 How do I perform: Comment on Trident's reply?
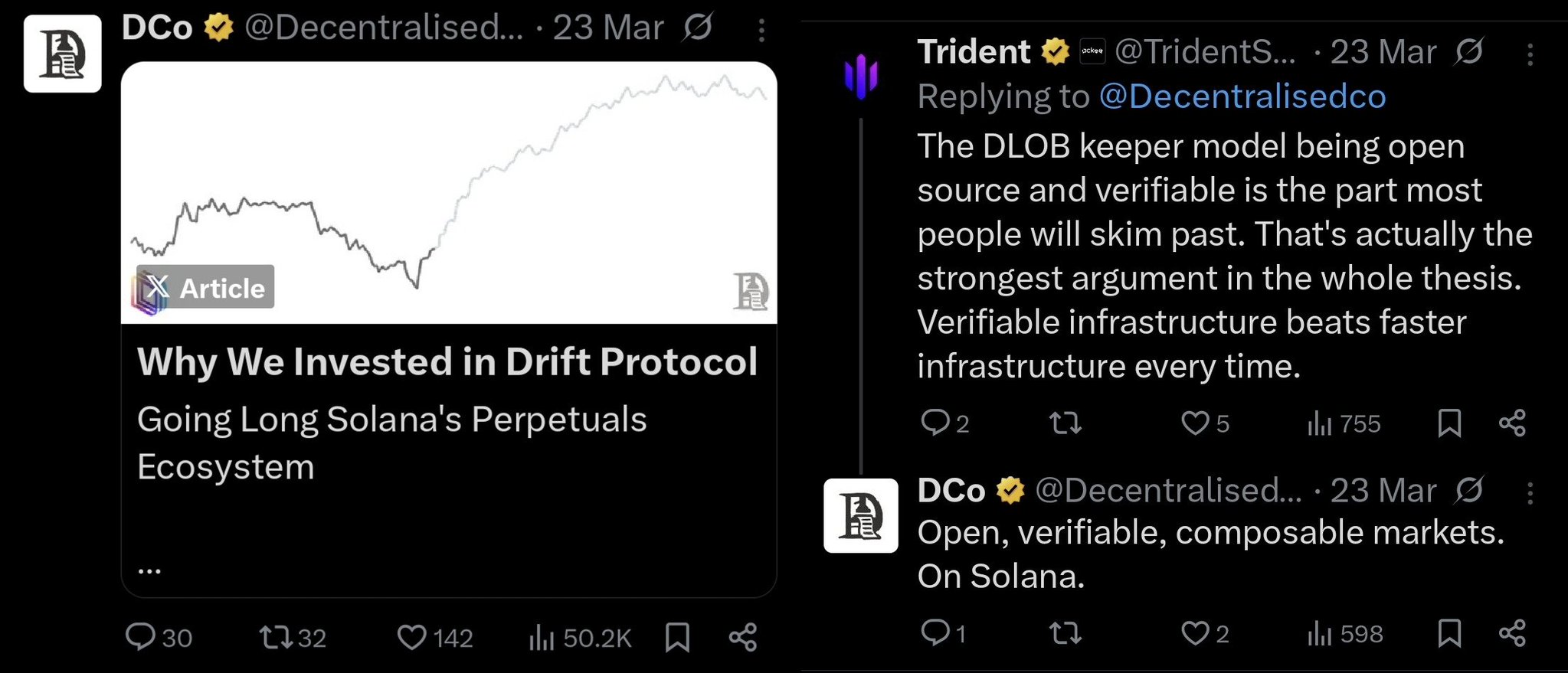[935, 423]
